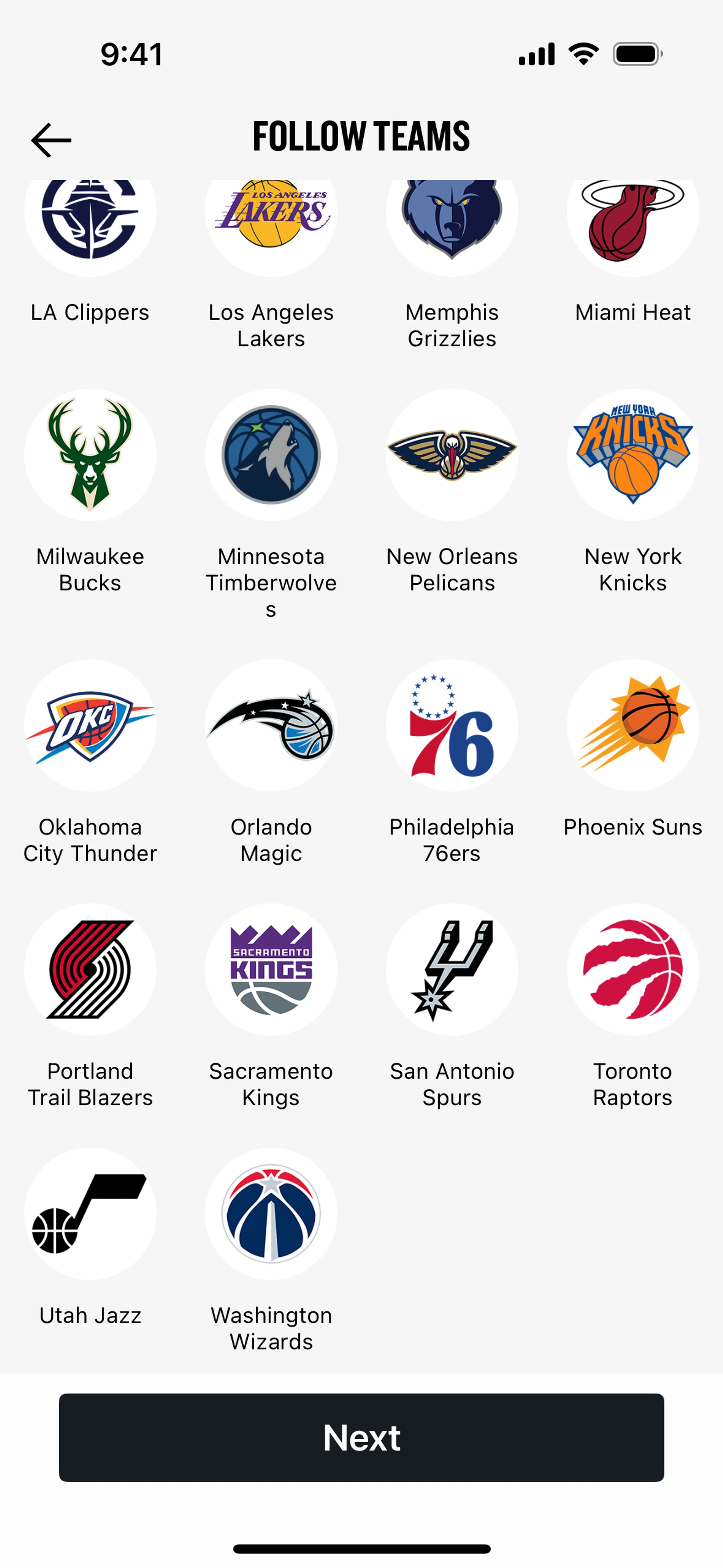Select the Philadelphia 76ers
Image resolution: width=723 pixels, height=1568 pixels.
(451, 726)
